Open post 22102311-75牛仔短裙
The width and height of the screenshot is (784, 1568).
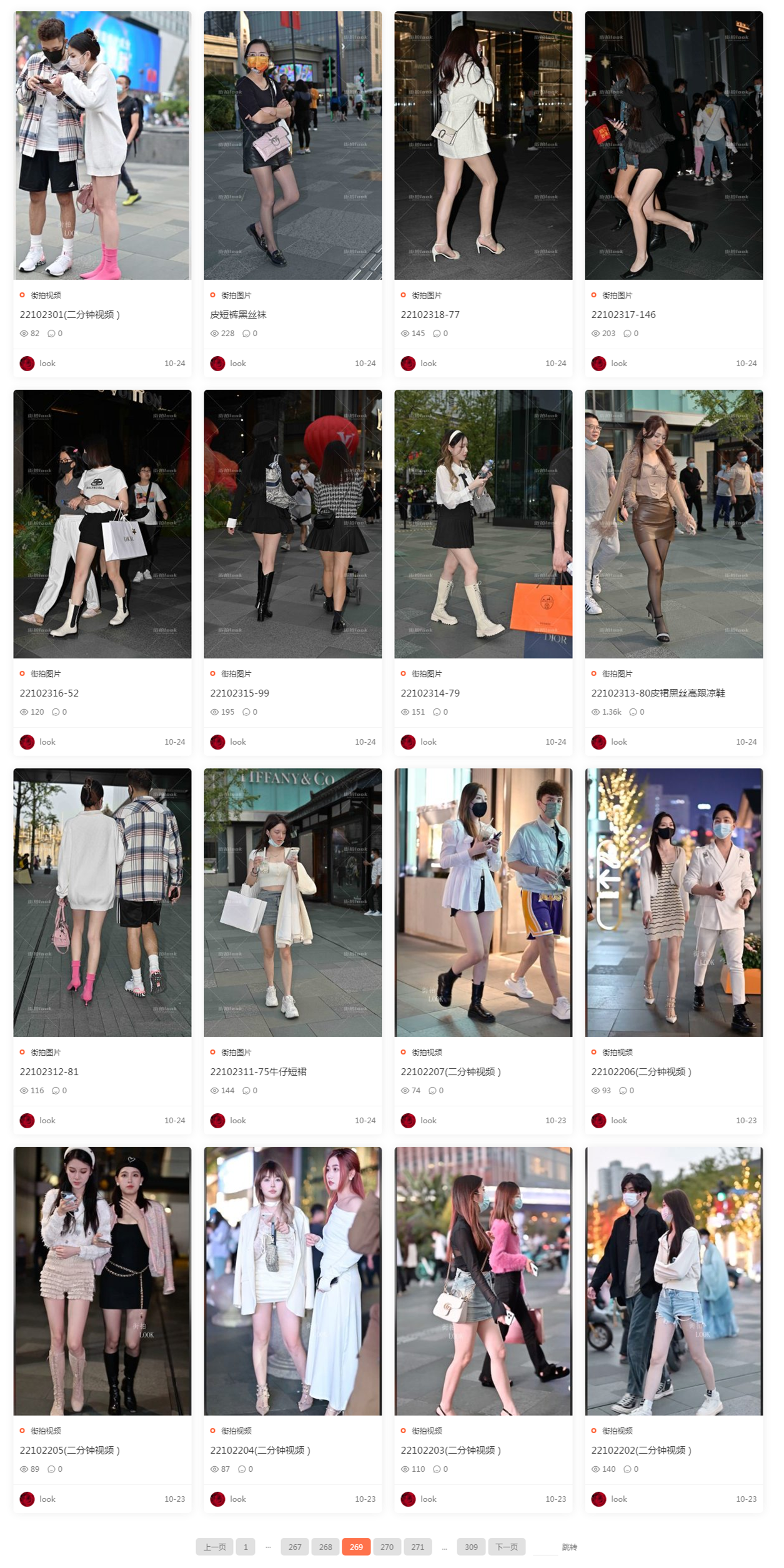pos(258,1072)
